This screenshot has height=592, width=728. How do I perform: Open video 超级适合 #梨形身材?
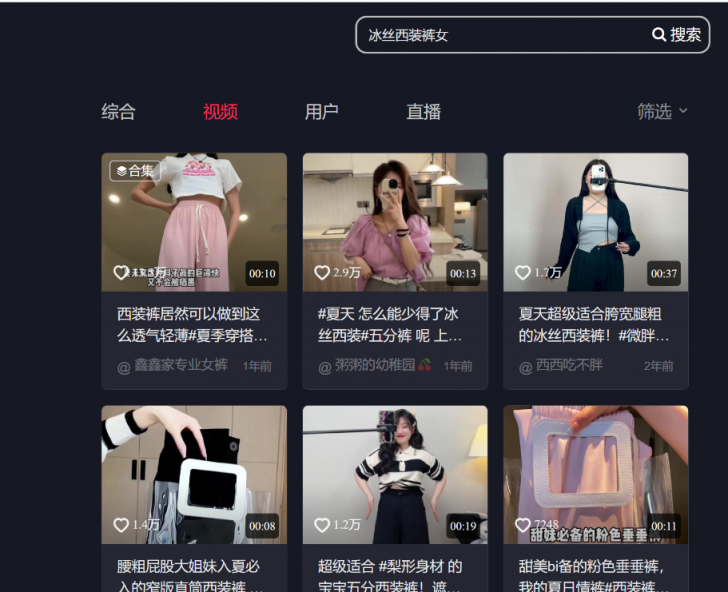tap(395, 475)
